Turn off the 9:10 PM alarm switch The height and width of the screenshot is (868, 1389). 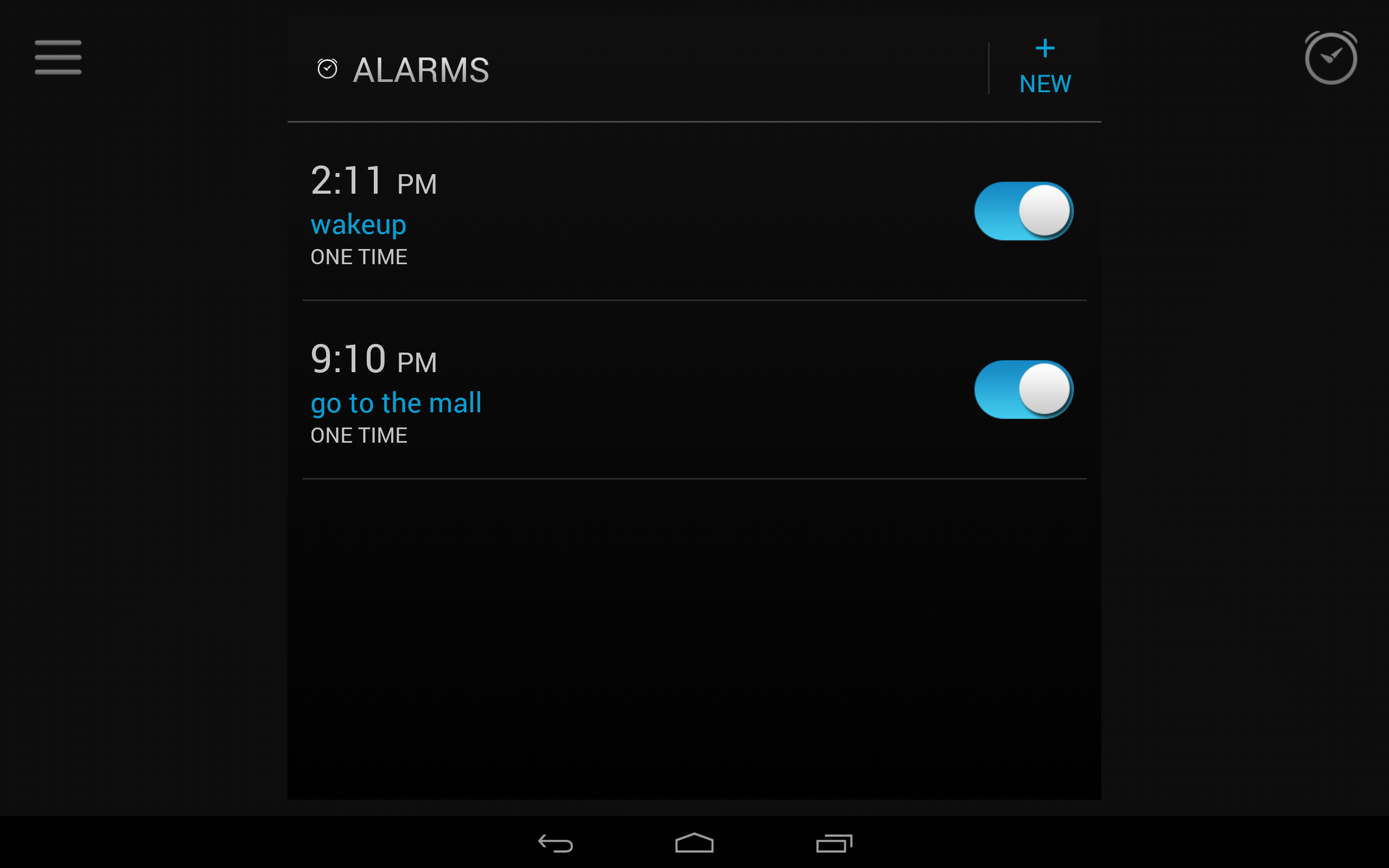[x=1023, y=390]
